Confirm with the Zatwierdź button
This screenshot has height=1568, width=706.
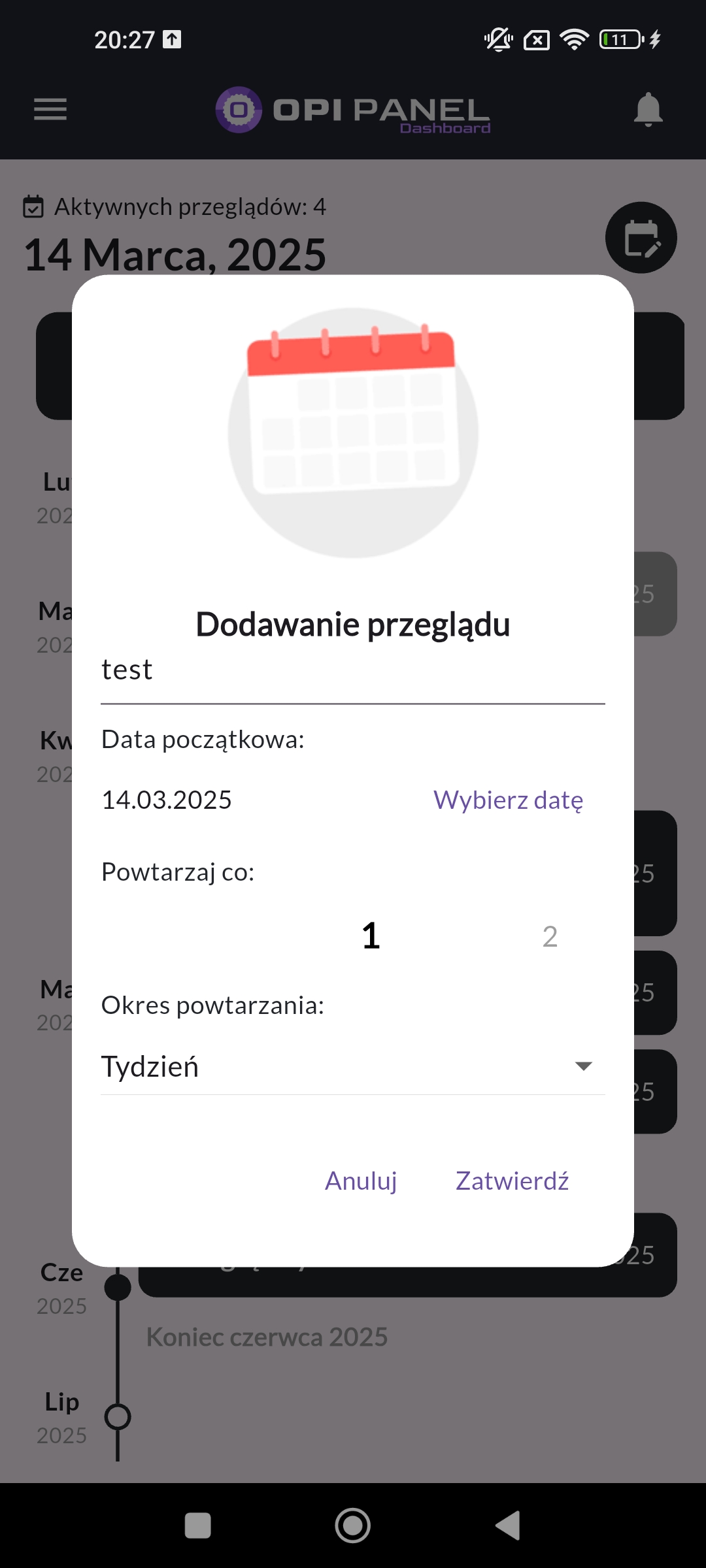[513, 1180]
